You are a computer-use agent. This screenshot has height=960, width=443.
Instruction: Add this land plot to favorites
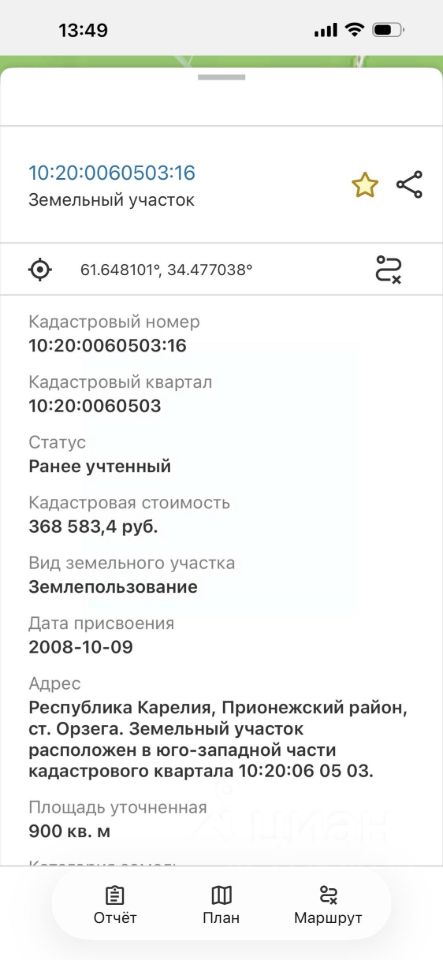pyautogui.click(x=365, y=185)
